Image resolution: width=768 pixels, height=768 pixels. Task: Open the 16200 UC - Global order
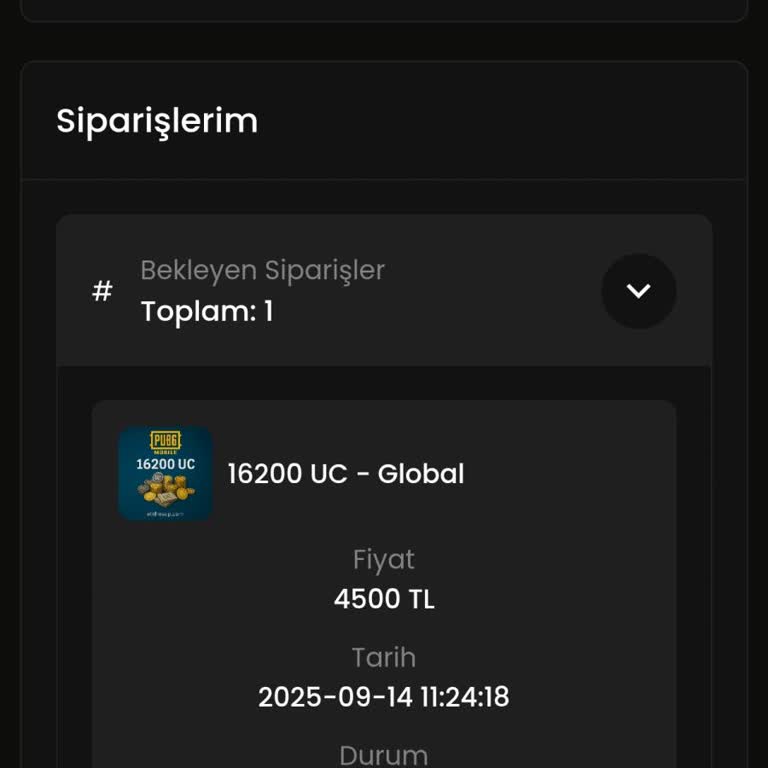coord(345,474)
